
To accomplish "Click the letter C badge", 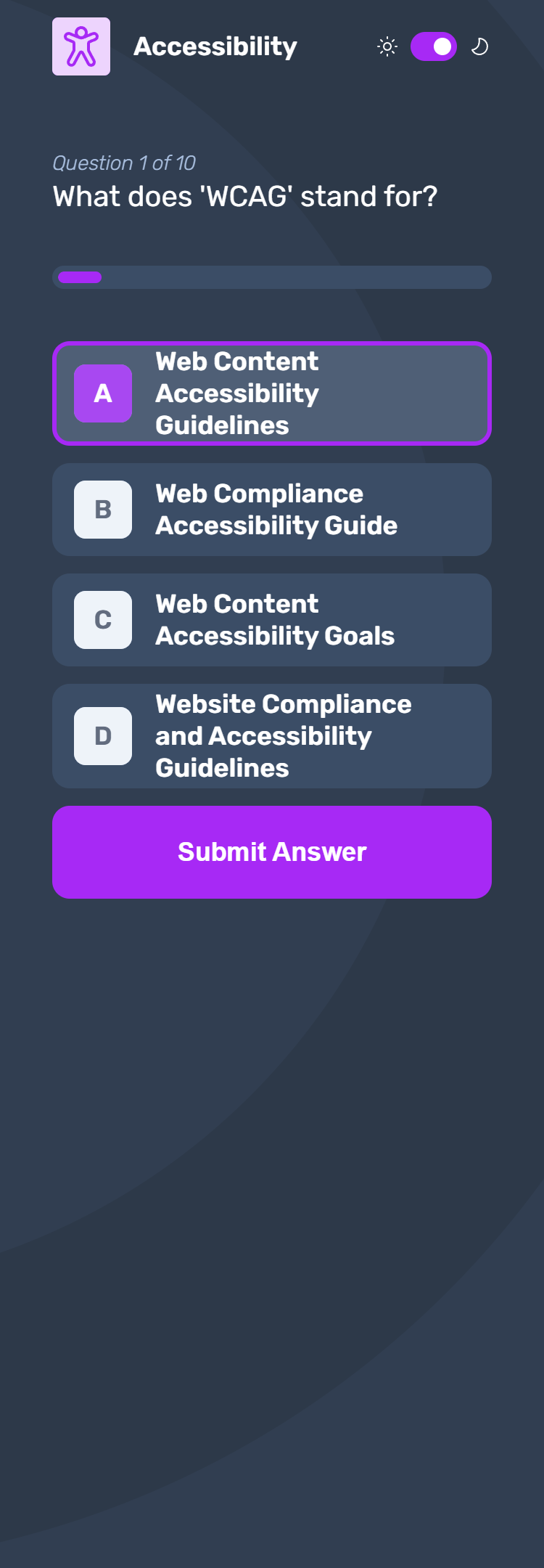I will [x=102, y=620].
